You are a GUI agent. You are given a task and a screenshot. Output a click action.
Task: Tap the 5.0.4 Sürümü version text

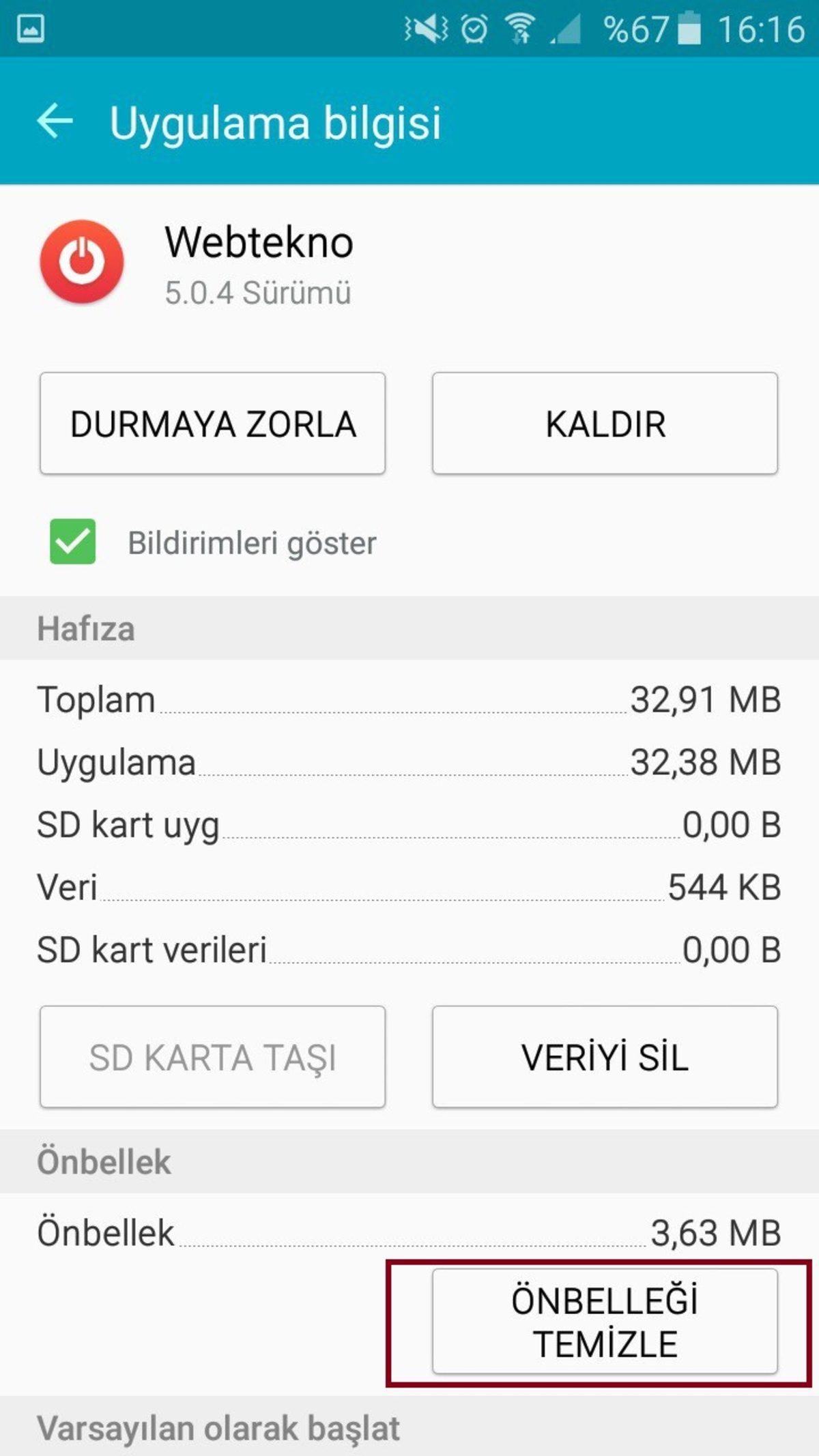(x=258, y=292)
